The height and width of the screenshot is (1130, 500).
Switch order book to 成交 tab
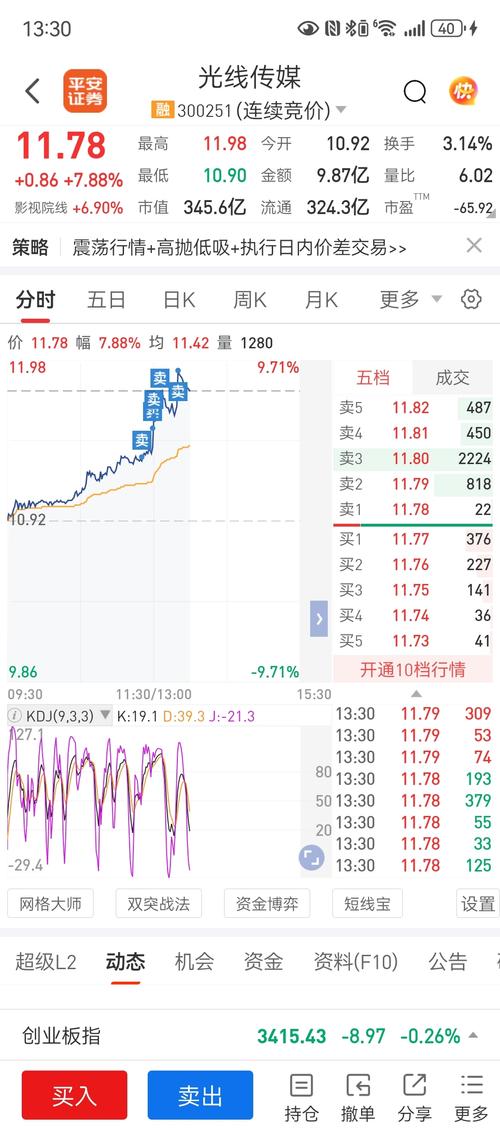pyautogui.click(x=452, y=378)
